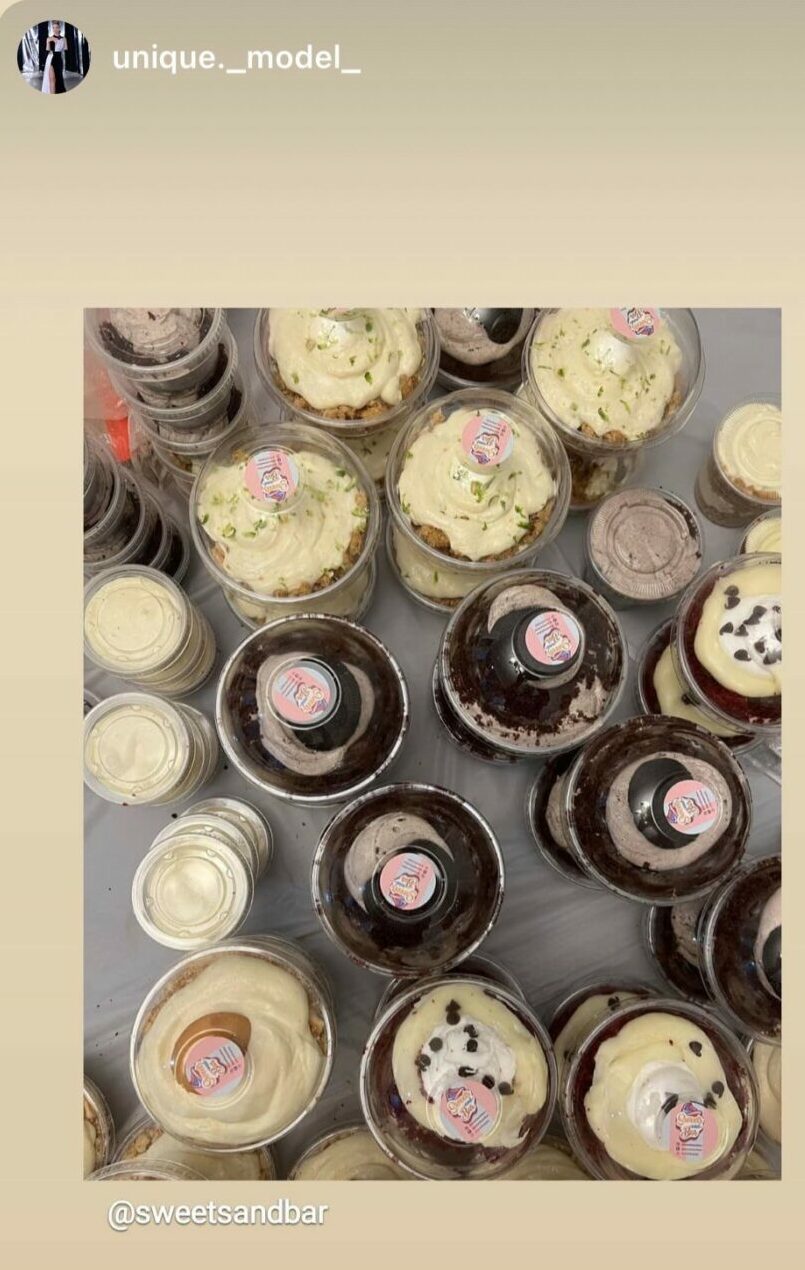Tap the unique._model_ username
This screenshot has width=805, height=1270.
[x=236, y=59]
